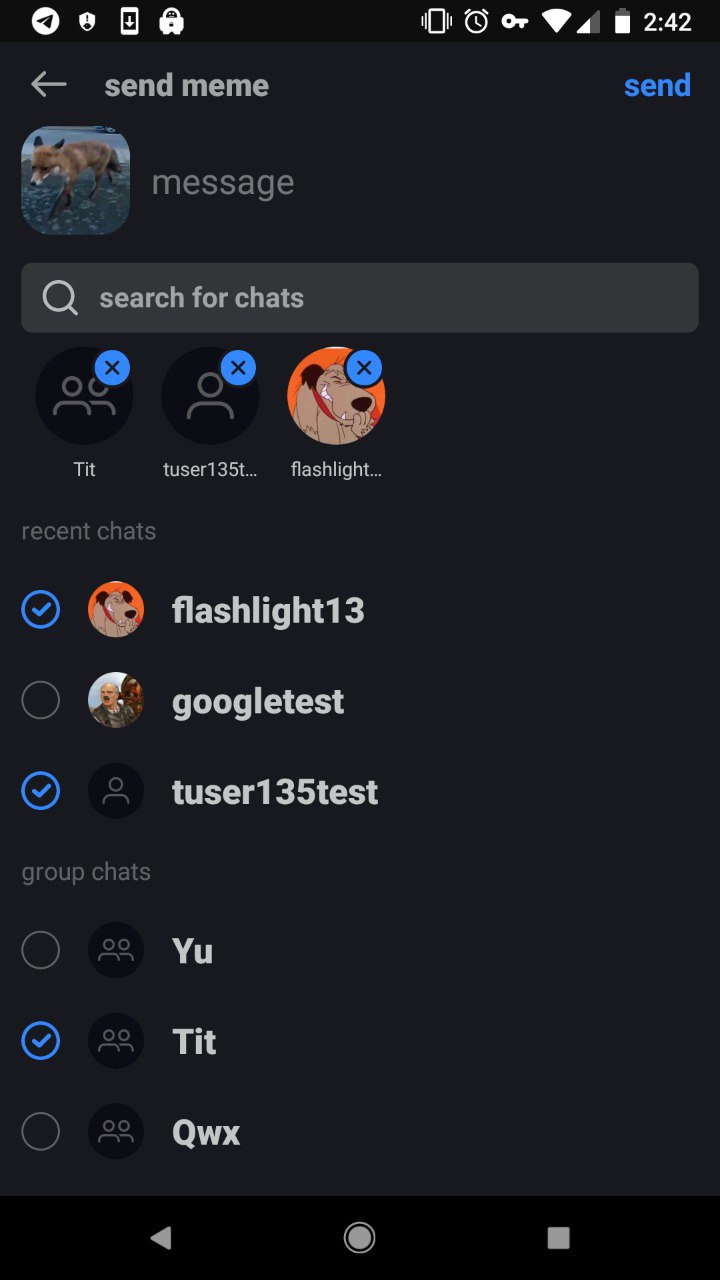The width and height of the screenshot is (720, 1280).
Task: Tap the system home button
Action: (360, 1238)
